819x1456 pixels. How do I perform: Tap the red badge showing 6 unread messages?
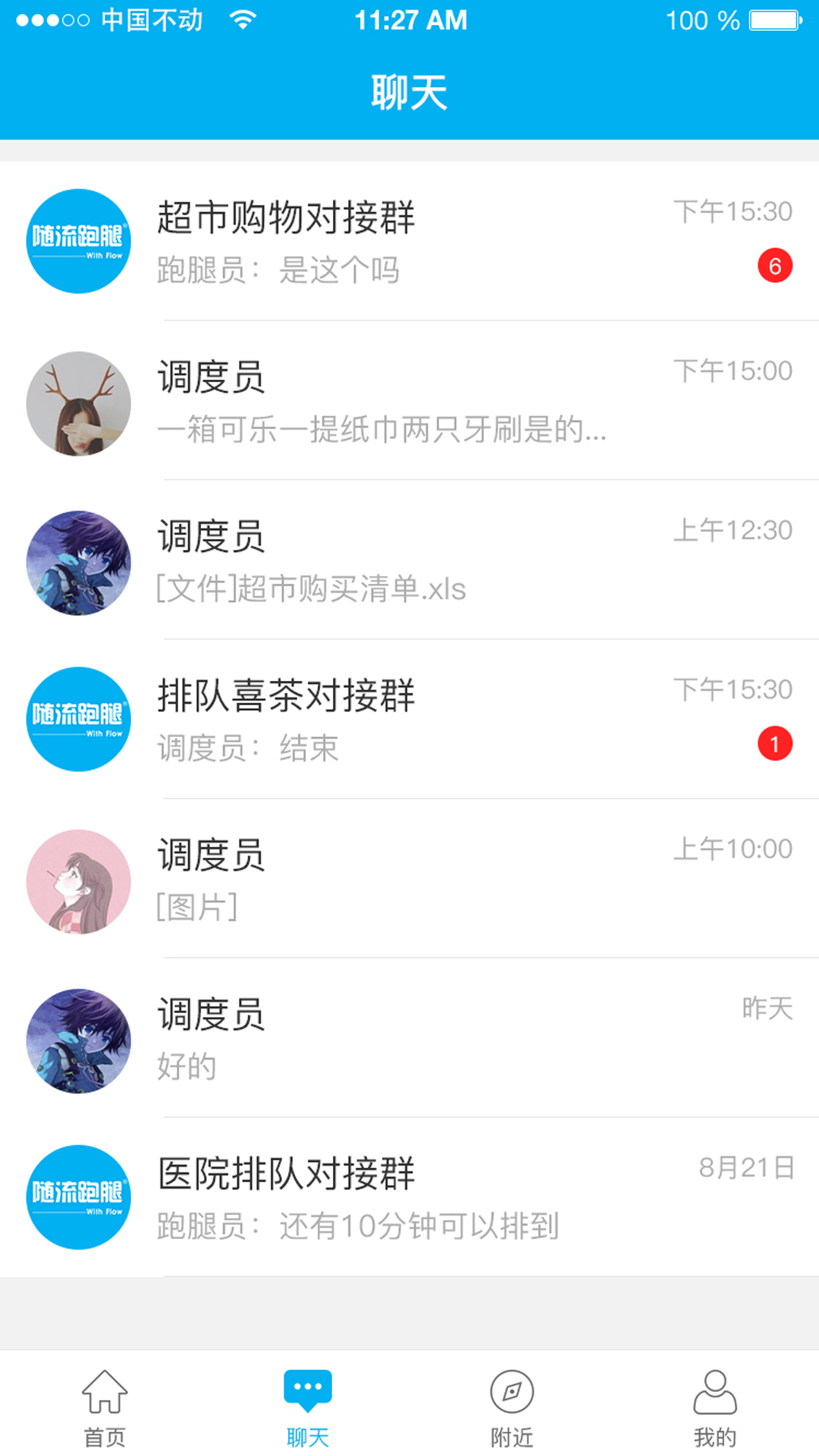(775, 265)
